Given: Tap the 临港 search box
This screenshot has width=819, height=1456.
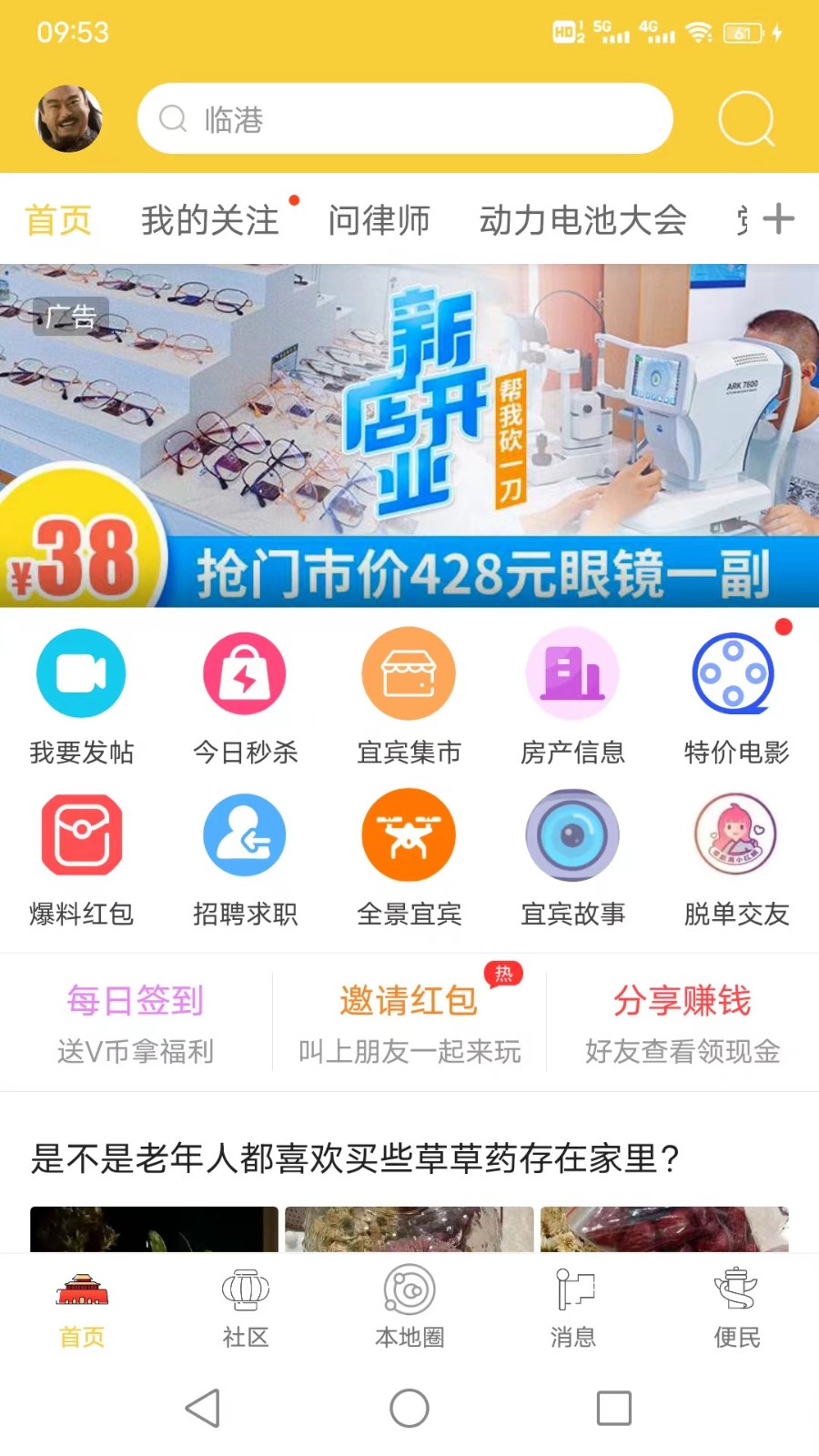Looking at the screenshot, I should tap(405, 119).
